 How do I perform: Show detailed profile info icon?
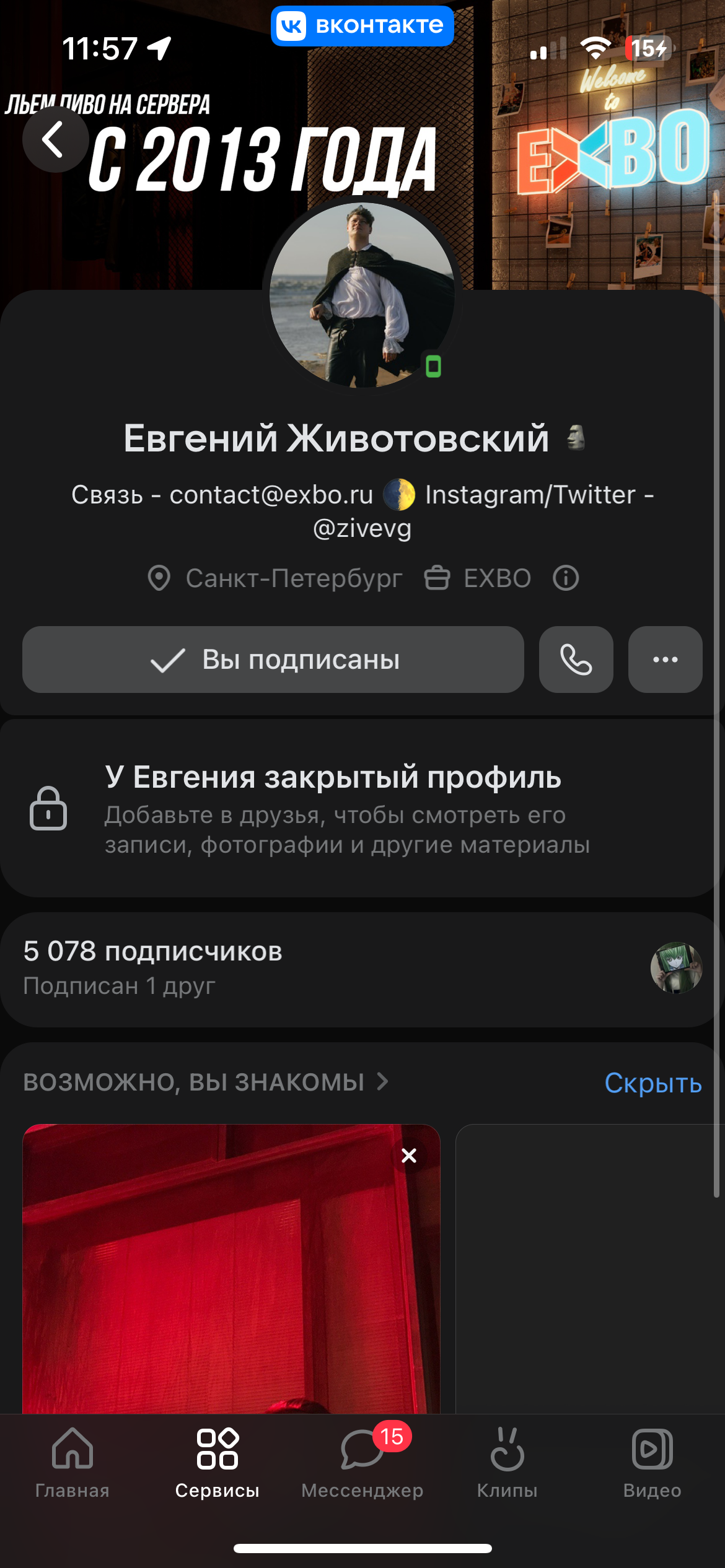click(x=566, y=578)
